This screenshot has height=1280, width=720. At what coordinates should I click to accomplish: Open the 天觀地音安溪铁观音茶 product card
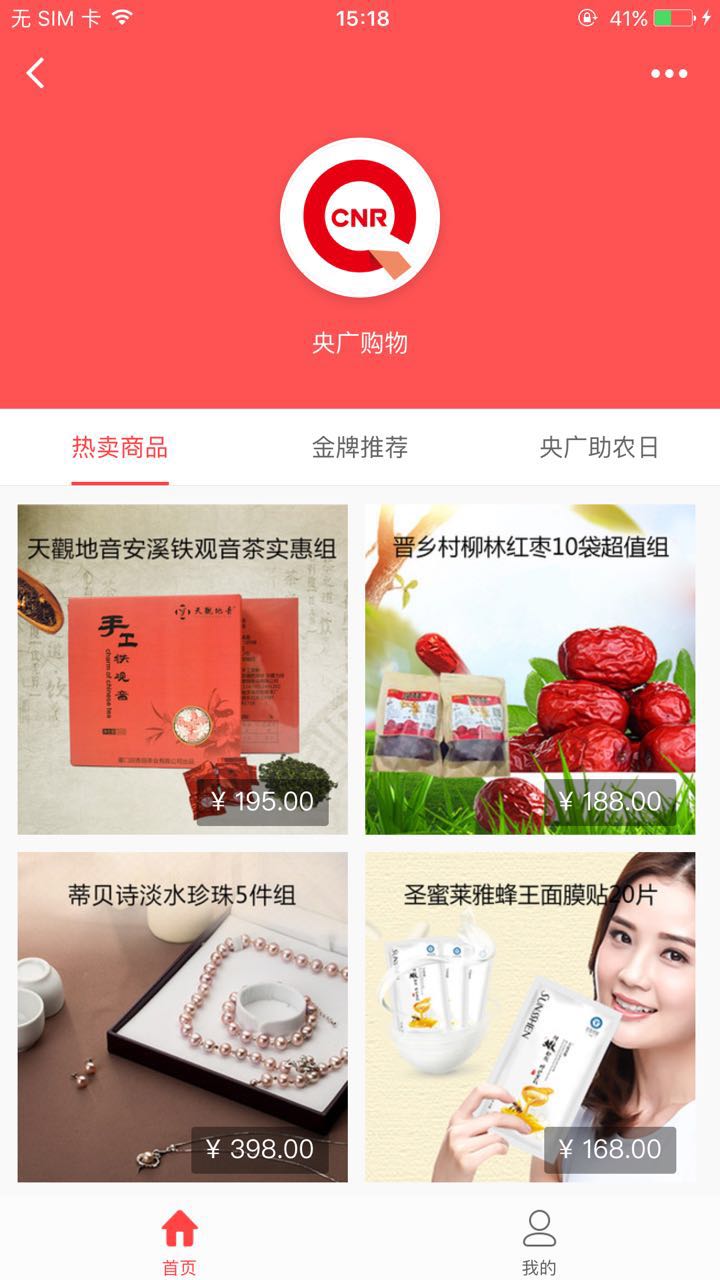pos(183,669)
